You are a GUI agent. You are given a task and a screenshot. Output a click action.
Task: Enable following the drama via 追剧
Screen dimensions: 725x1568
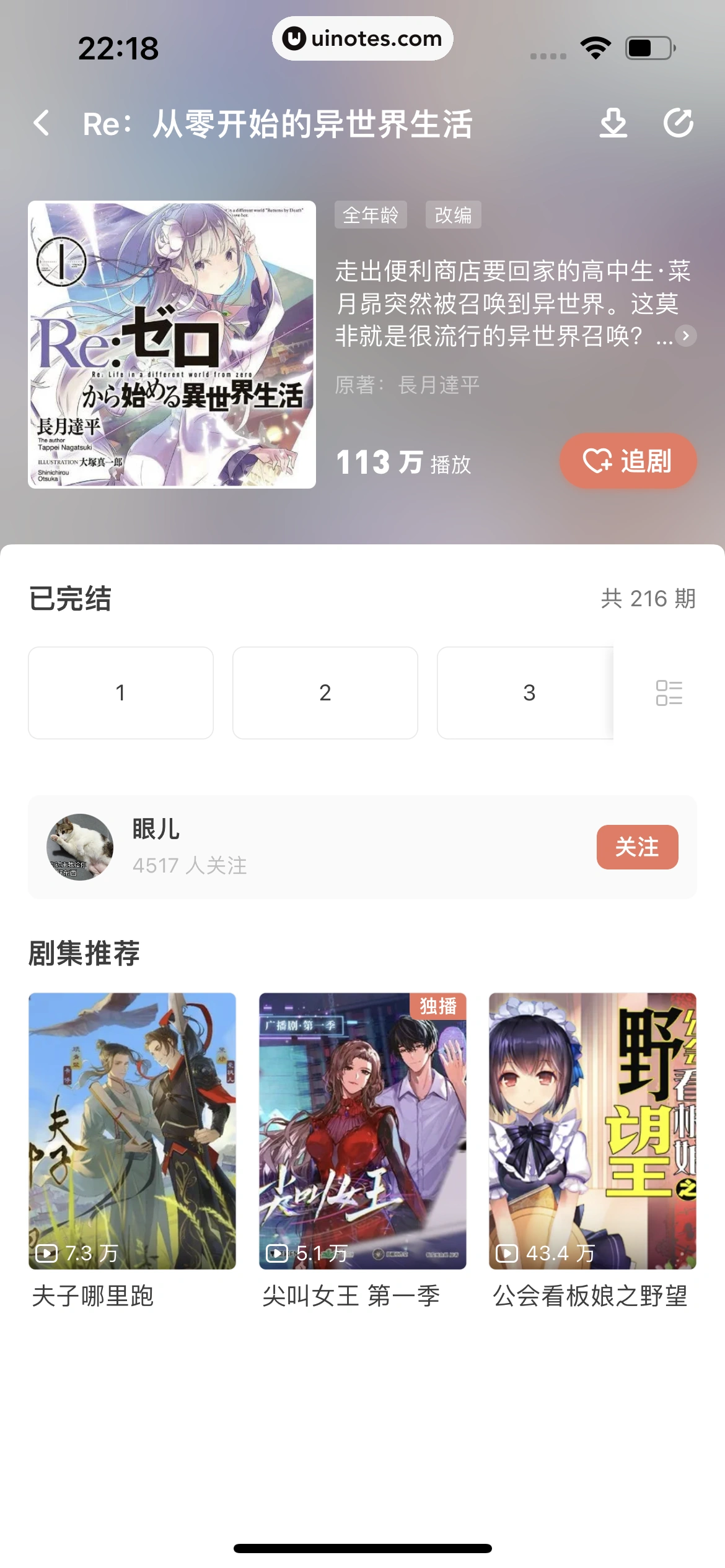pyautogui.click(x=627, y=461)
